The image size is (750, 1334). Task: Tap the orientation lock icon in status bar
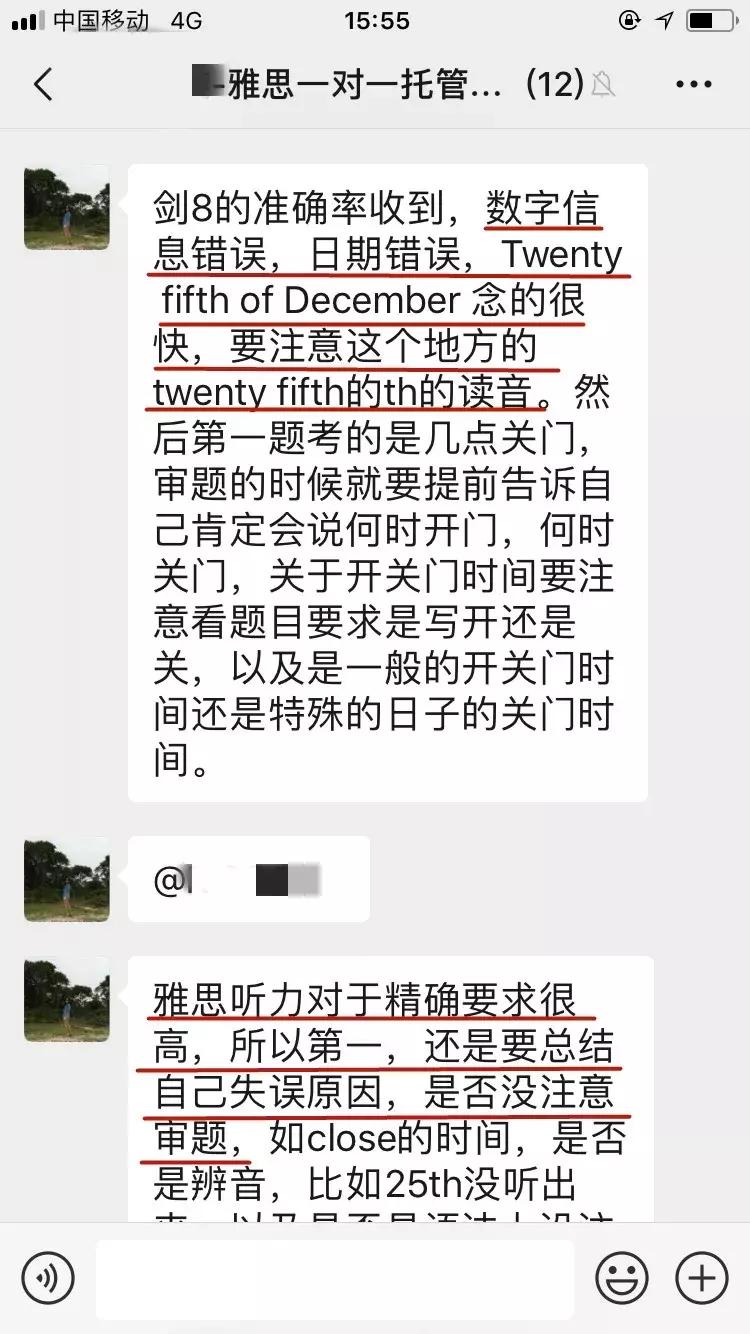[x=628, y=18]
